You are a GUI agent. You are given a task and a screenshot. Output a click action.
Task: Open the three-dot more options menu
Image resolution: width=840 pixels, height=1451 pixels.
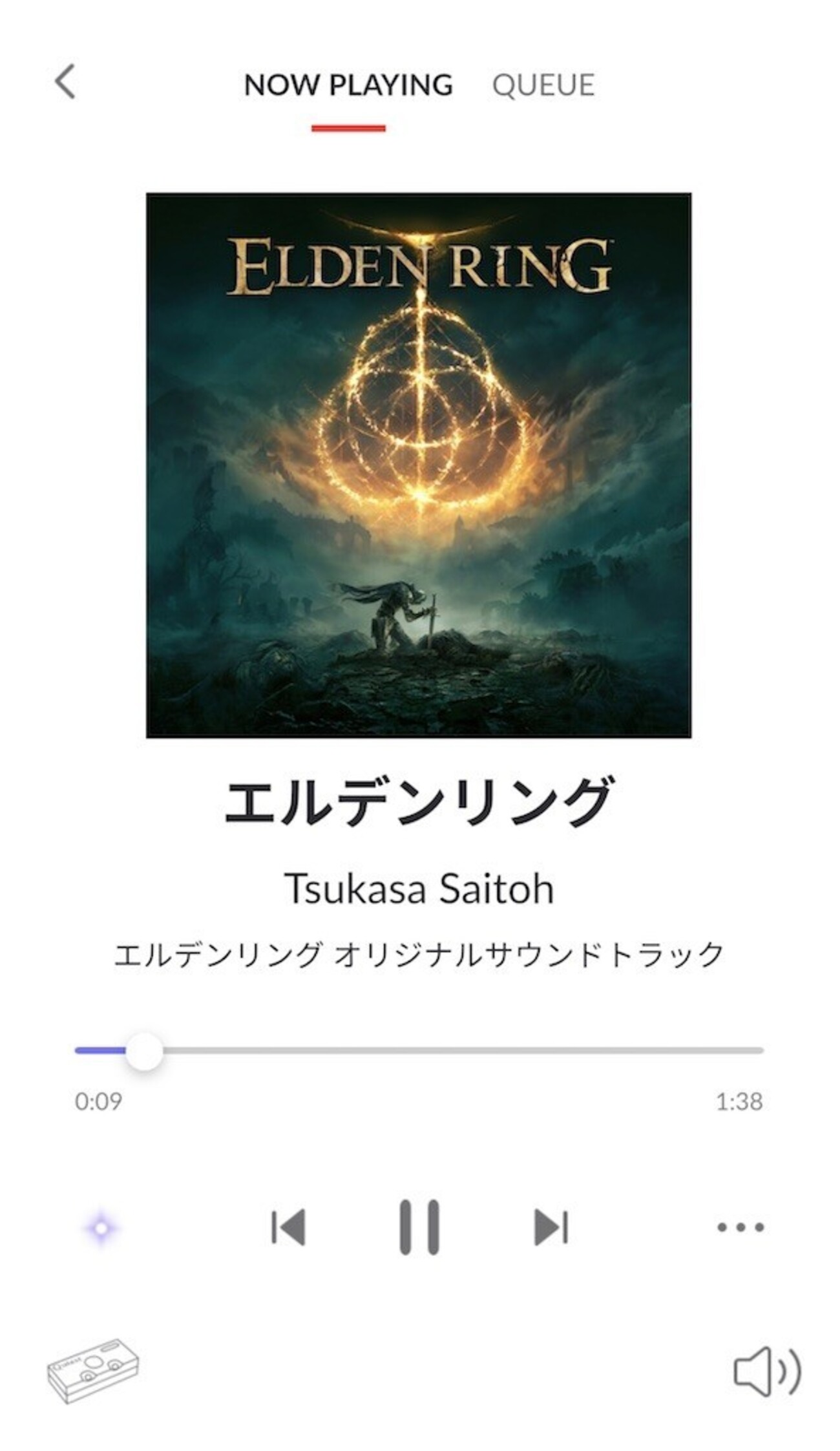pos(740,1227)
